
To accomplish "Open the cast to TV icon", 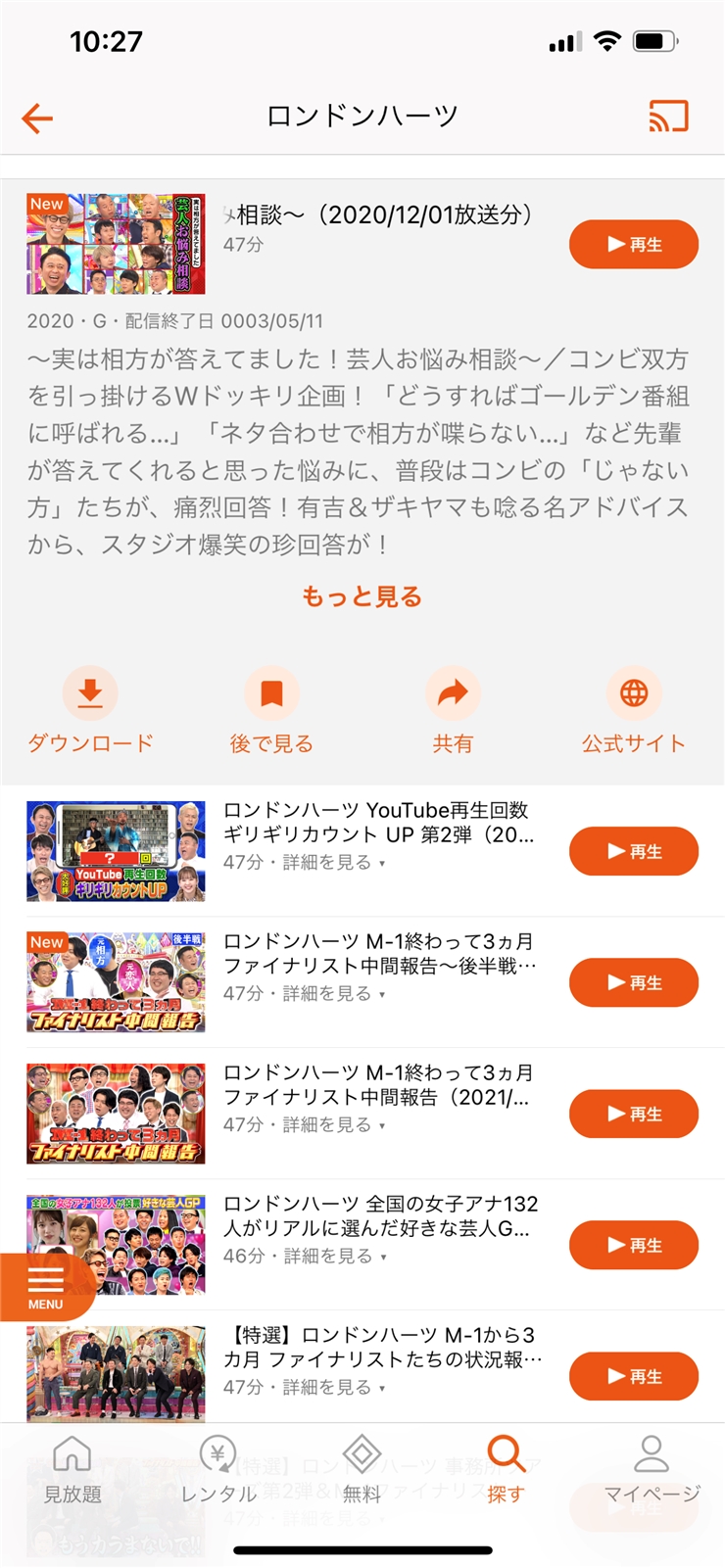I will click(668, 117).
